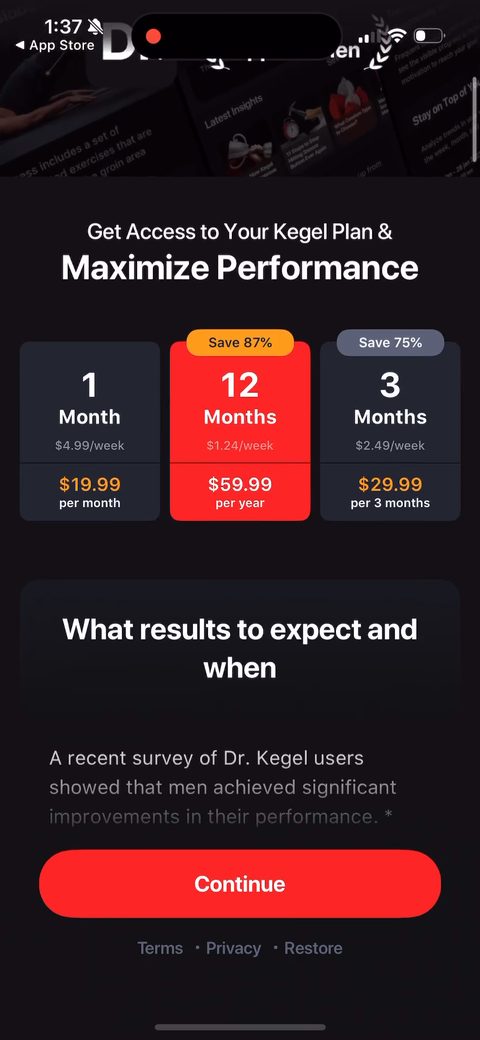Restore previous purchases
The height and width of the screenshot is (1040, 480).
pos(313,948)
